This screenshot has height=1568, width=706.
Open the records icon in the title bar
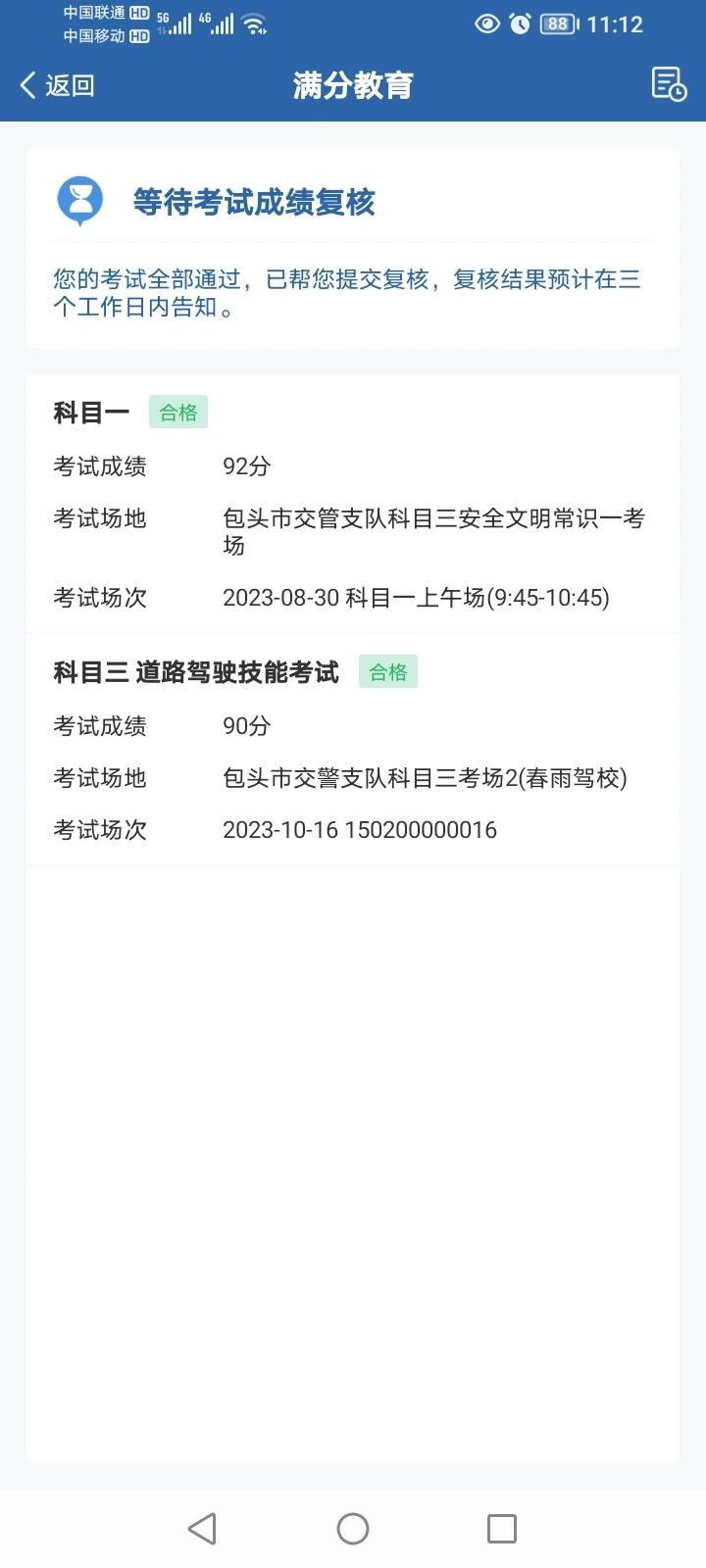point(670,84)
